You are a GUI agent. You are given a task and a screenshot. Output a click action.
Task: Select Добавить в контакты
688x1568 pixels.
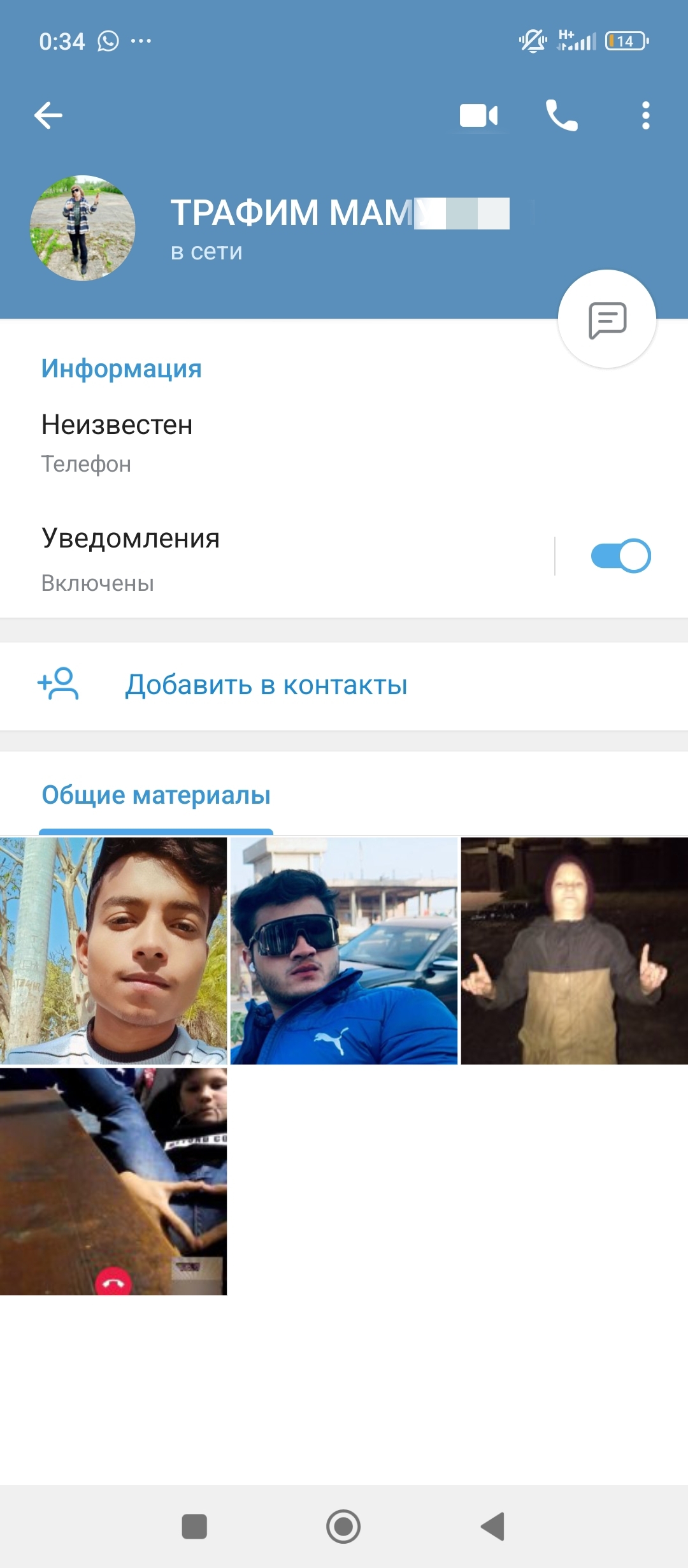point(344,686)
